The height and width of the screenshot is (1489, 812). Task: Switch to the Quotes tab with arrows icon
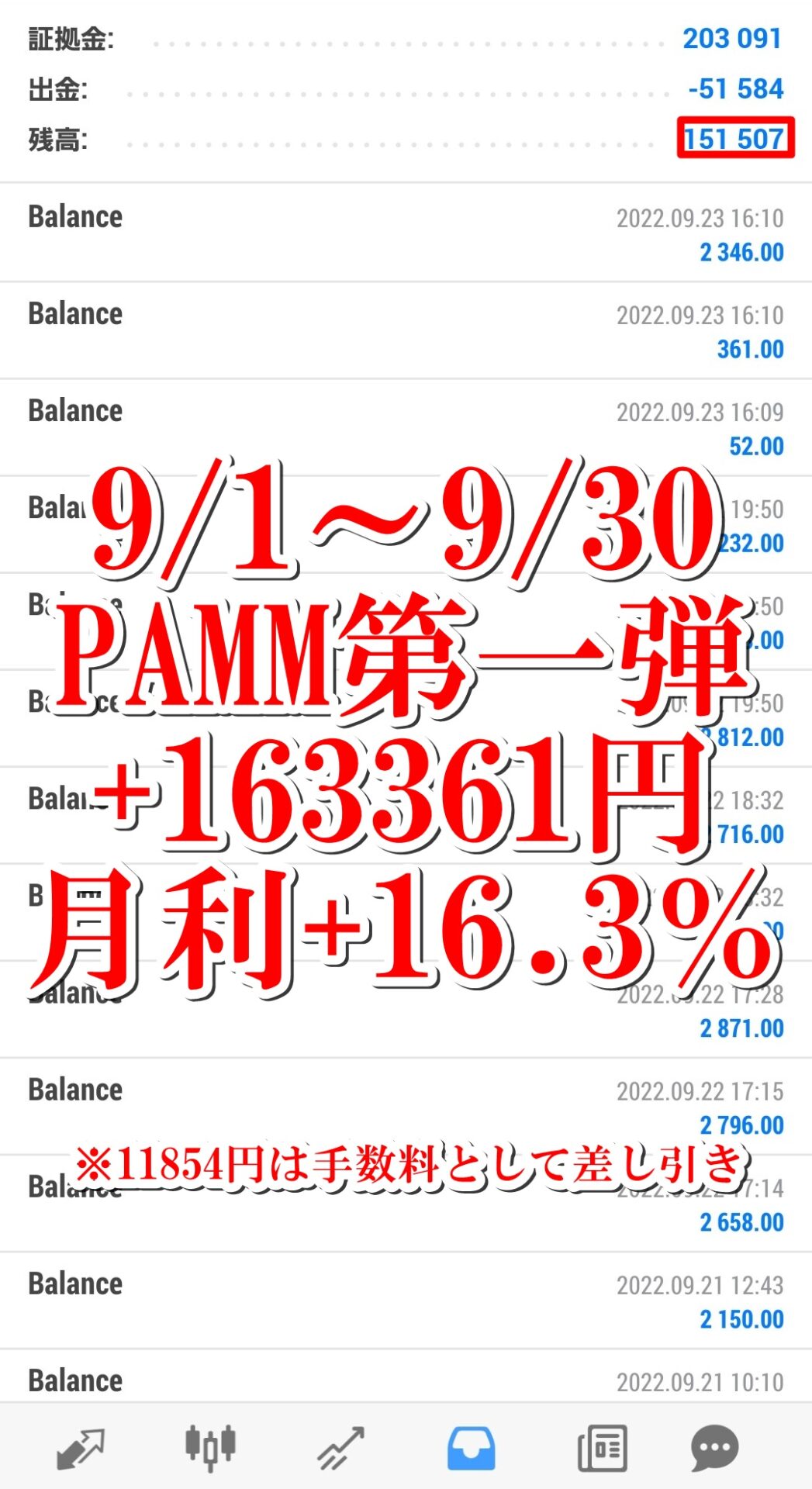point(81,1448)
